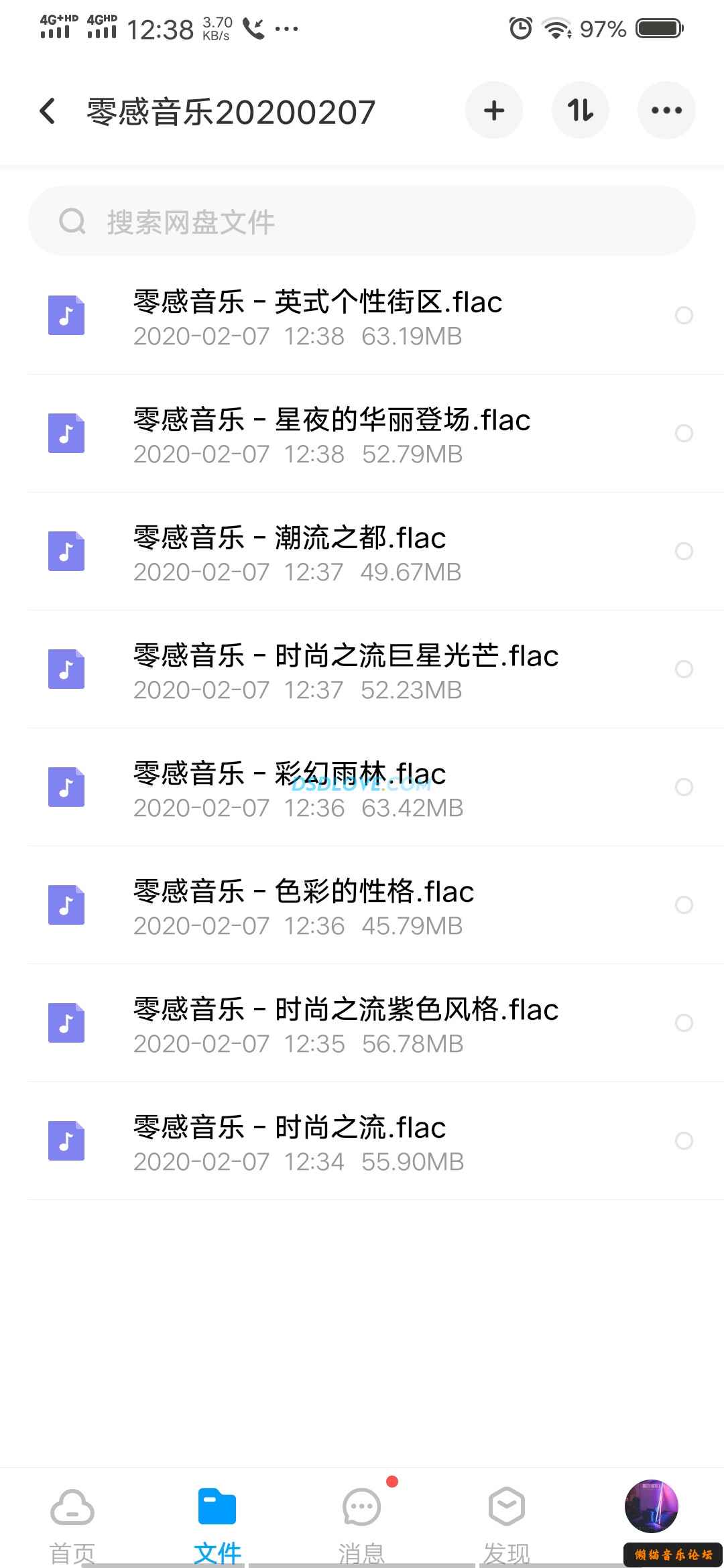Image resolution: width=724 pixels, height=1568 pixels.
Task: Switch to the 发现 tab
Action: point(507,1520)
